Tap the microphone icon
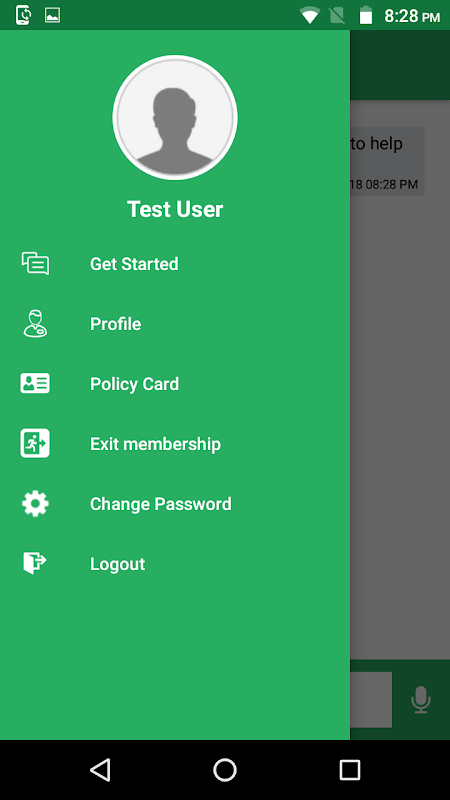This screenshot has width=450, height=800. point(421,699)
